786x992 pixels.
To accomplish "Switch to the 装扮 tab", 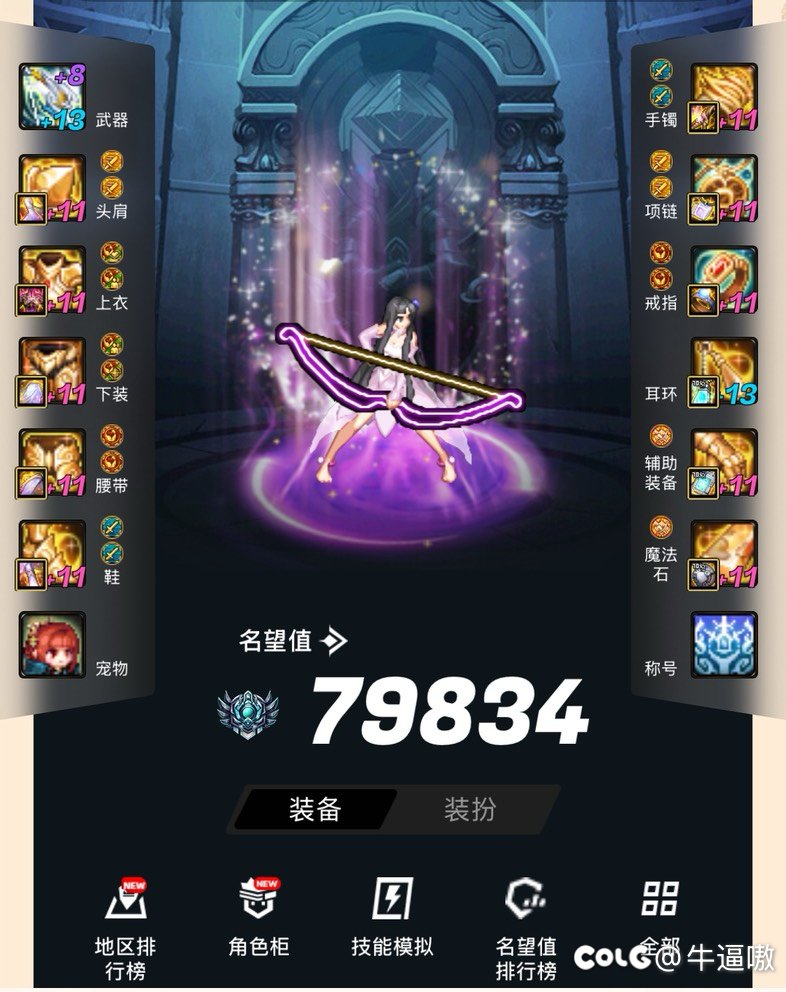I will coord(470,809).
